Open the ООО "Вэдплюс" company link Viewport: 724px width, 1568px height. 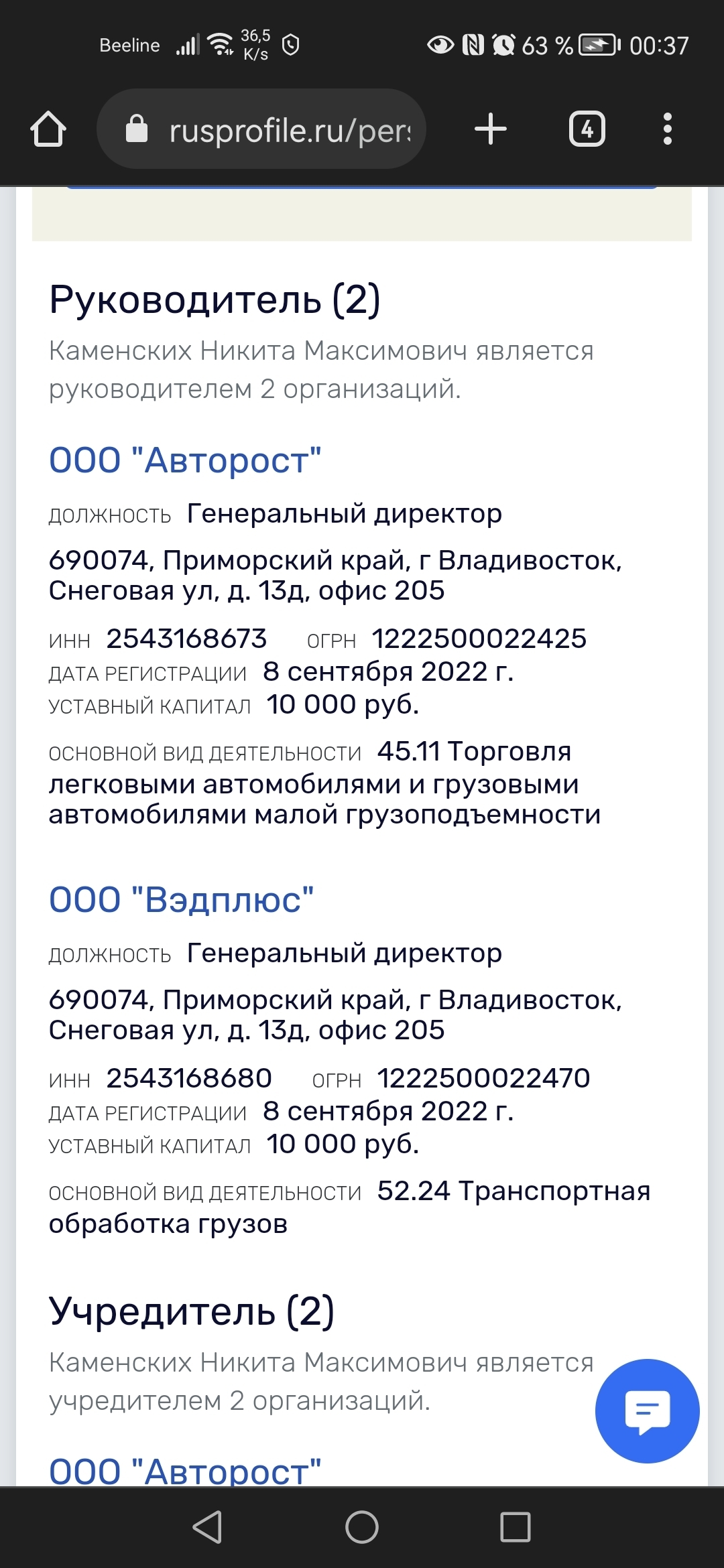tap(181, 900)
